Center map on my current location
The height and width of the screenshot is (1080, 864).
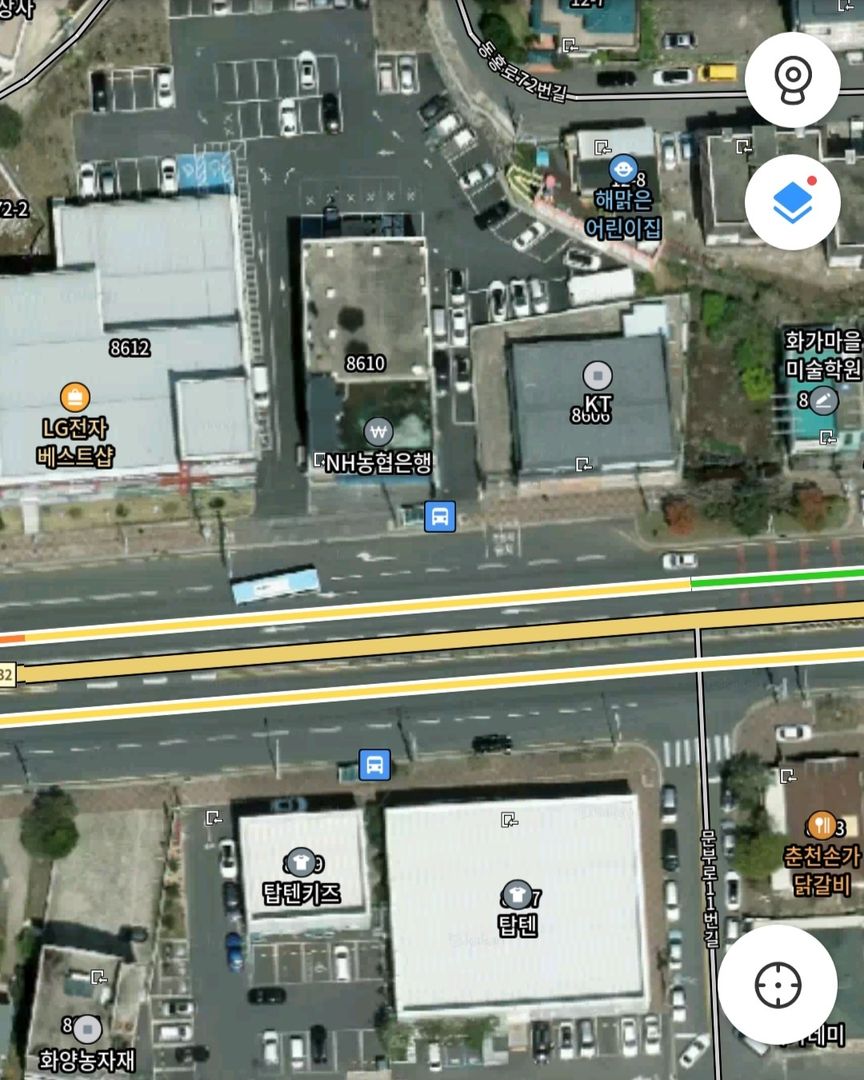click(777, 985)
